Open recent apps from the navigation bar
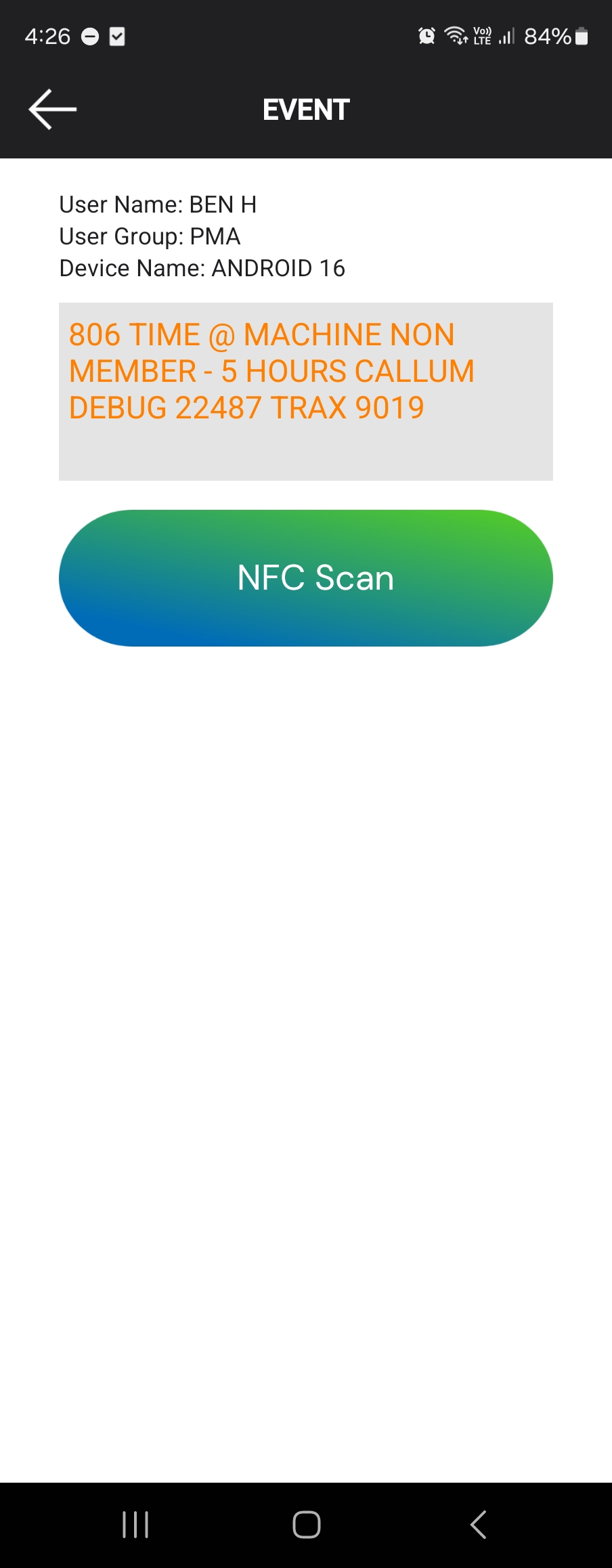The image size is (612, 1568). [x=135, y=1525]
